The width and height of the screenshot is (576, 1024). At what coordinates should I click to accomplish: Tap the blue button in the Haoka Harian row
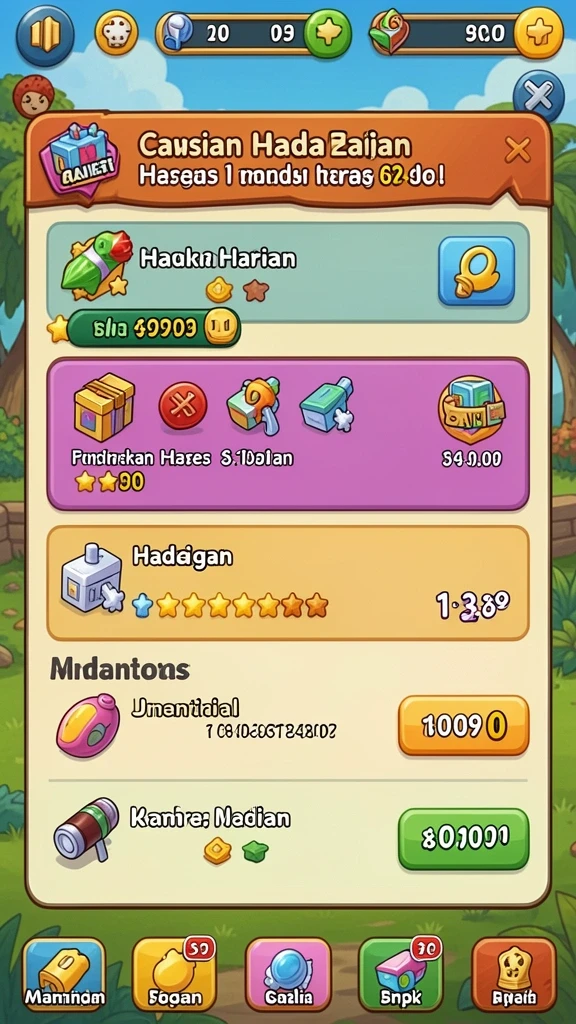click(x=476, y=271)
